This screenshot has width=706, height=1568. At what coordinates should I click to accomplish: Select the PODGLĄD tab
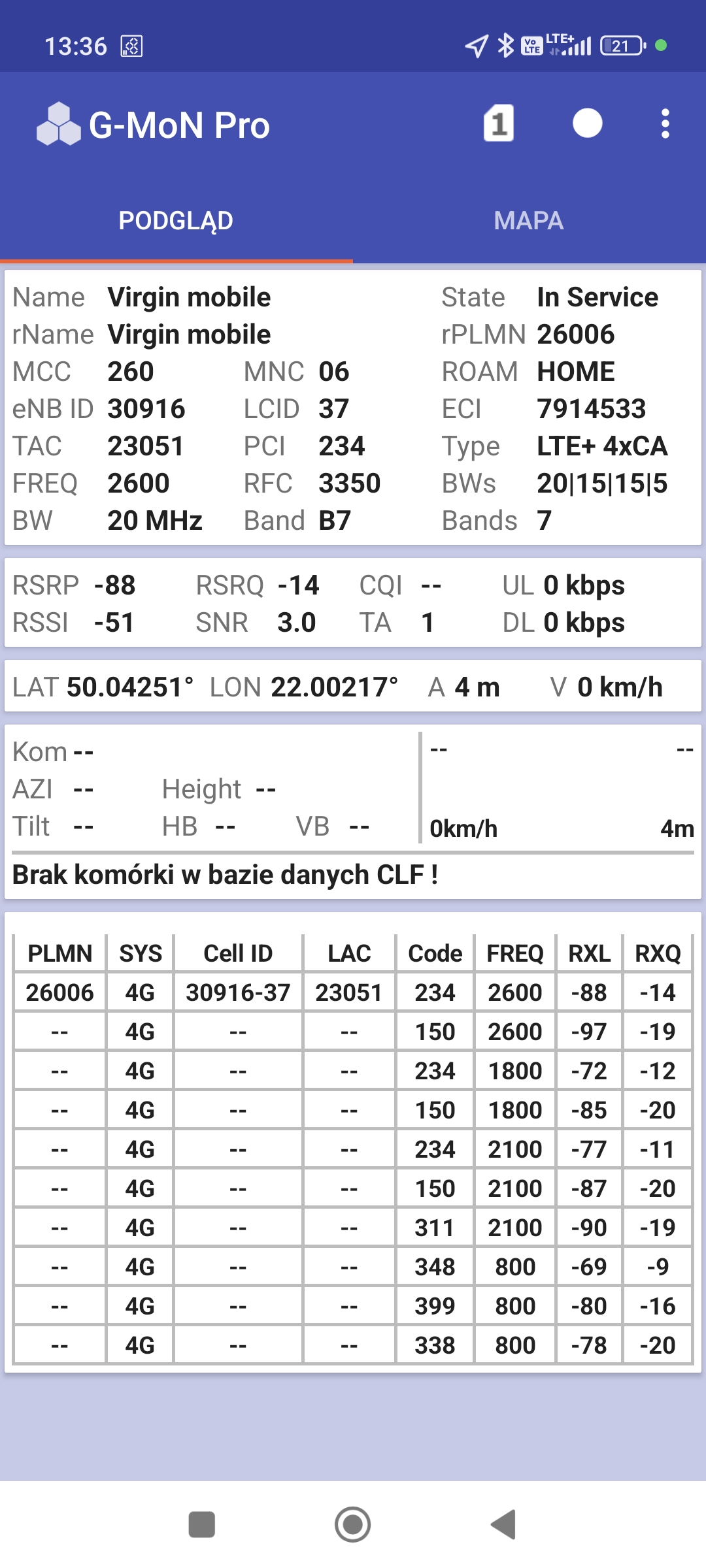point(176,221)
